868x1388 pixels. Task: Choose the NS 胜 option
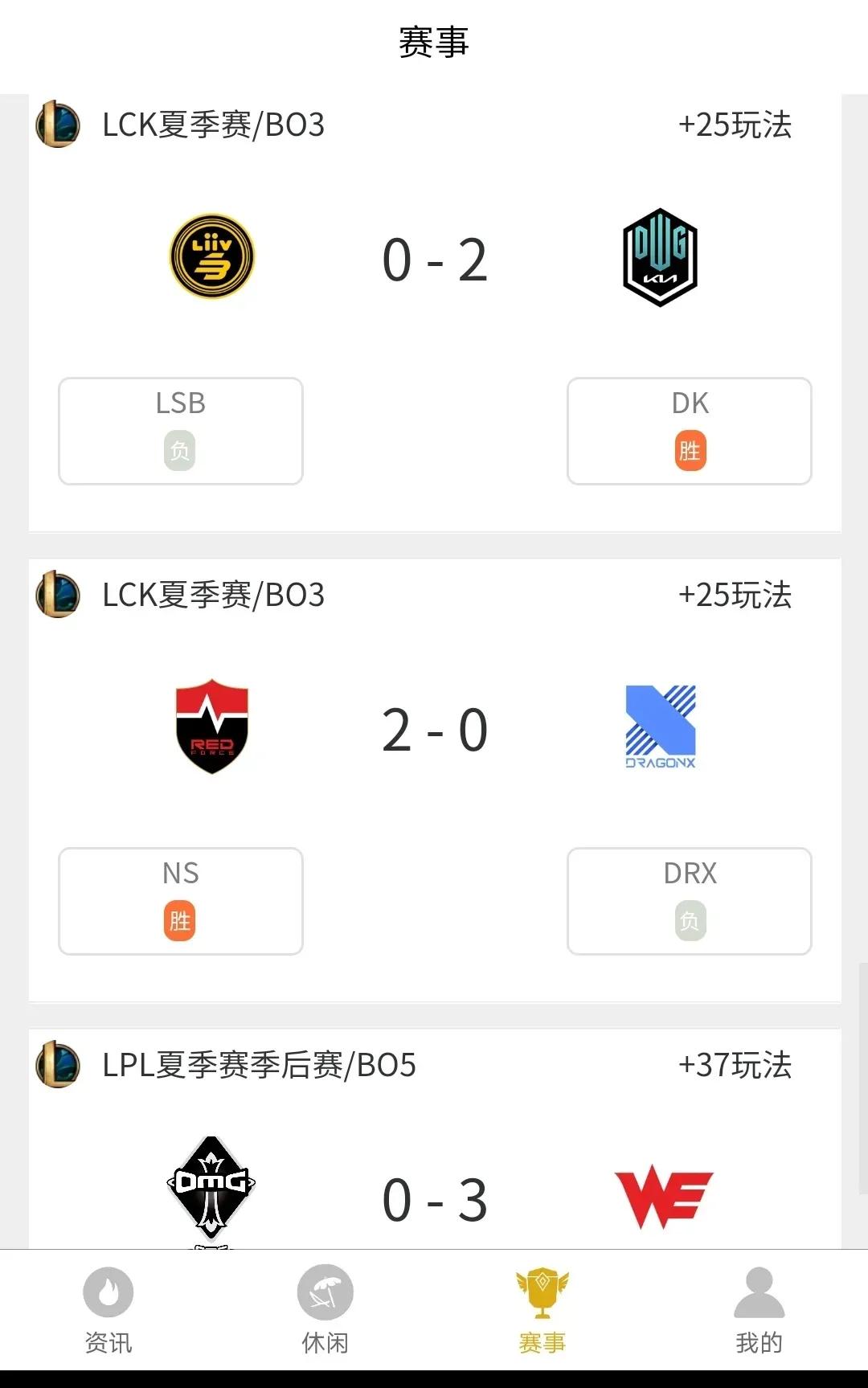coord(181,902)
